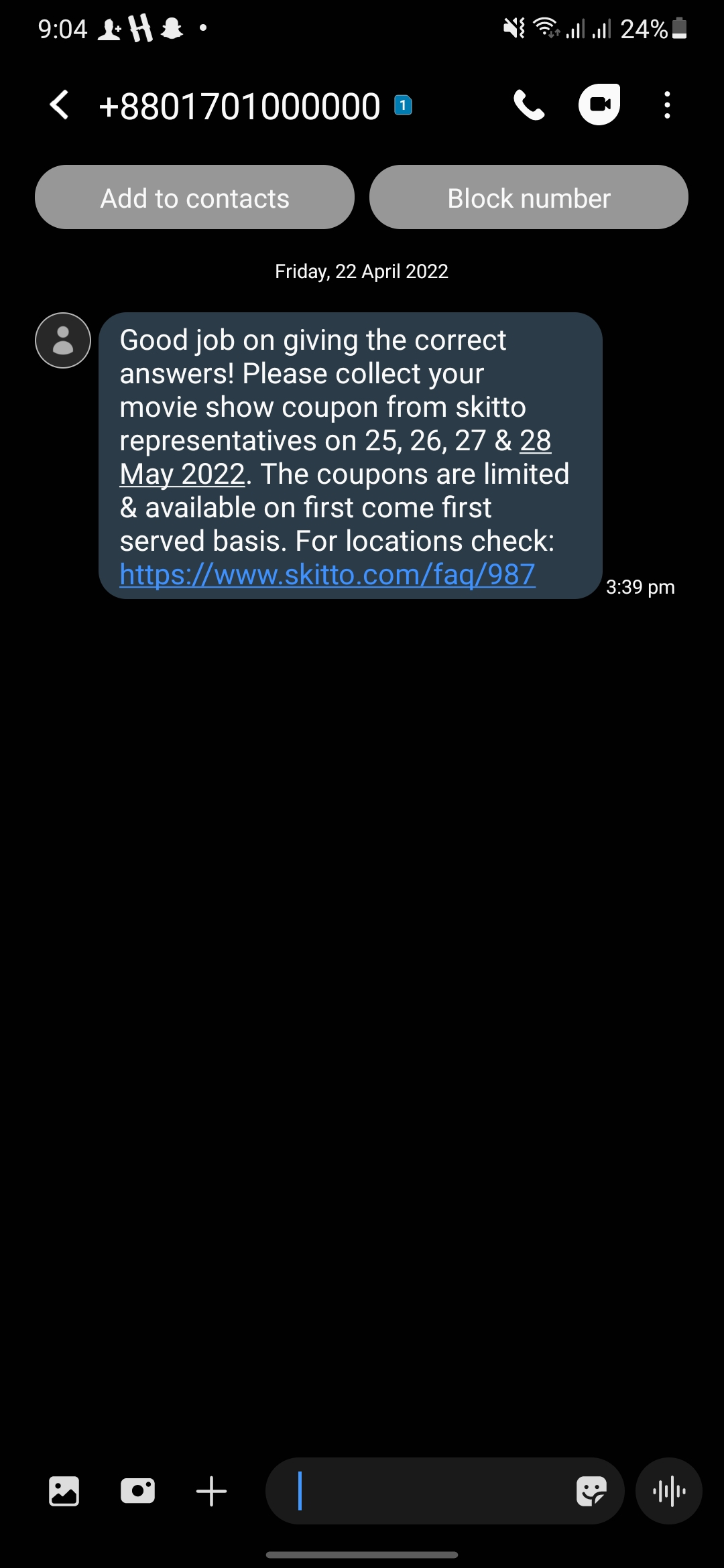
Task: Record a voice message
Action: [x=669, y=1491]
